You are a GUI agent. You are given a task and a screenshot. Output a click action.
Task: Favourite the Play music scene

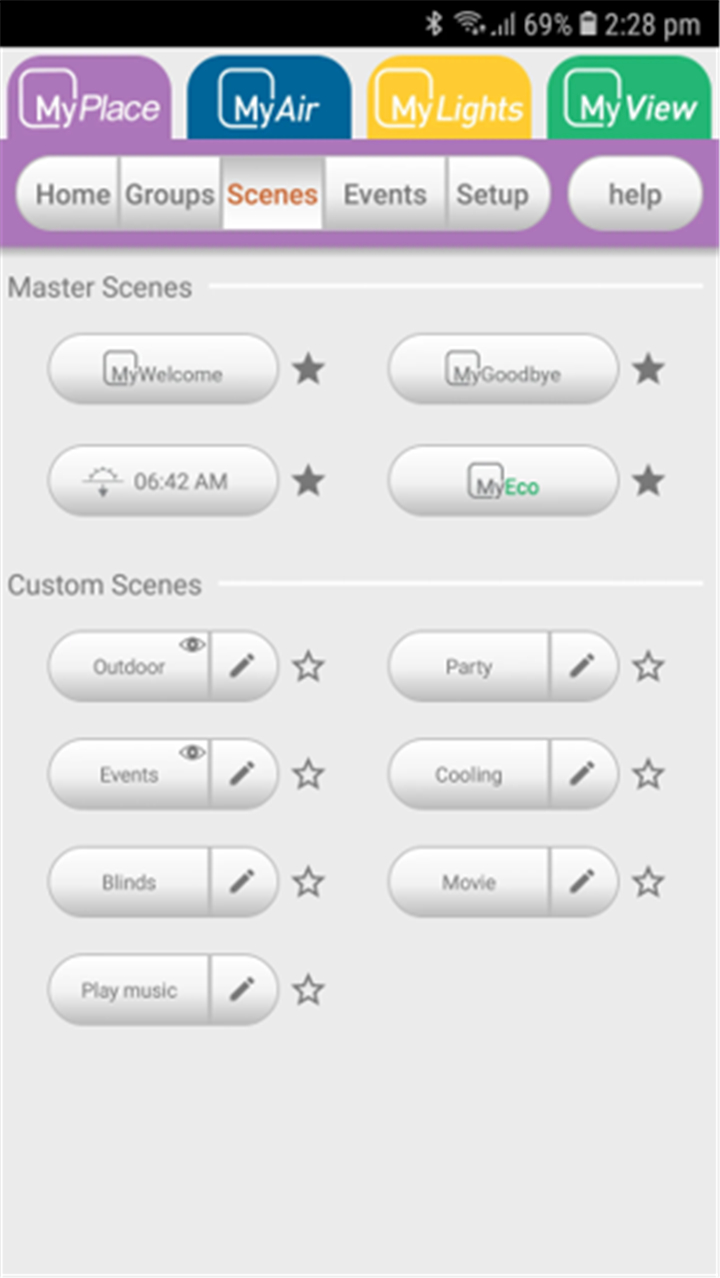pyautogui.click(x=308, y=990)
